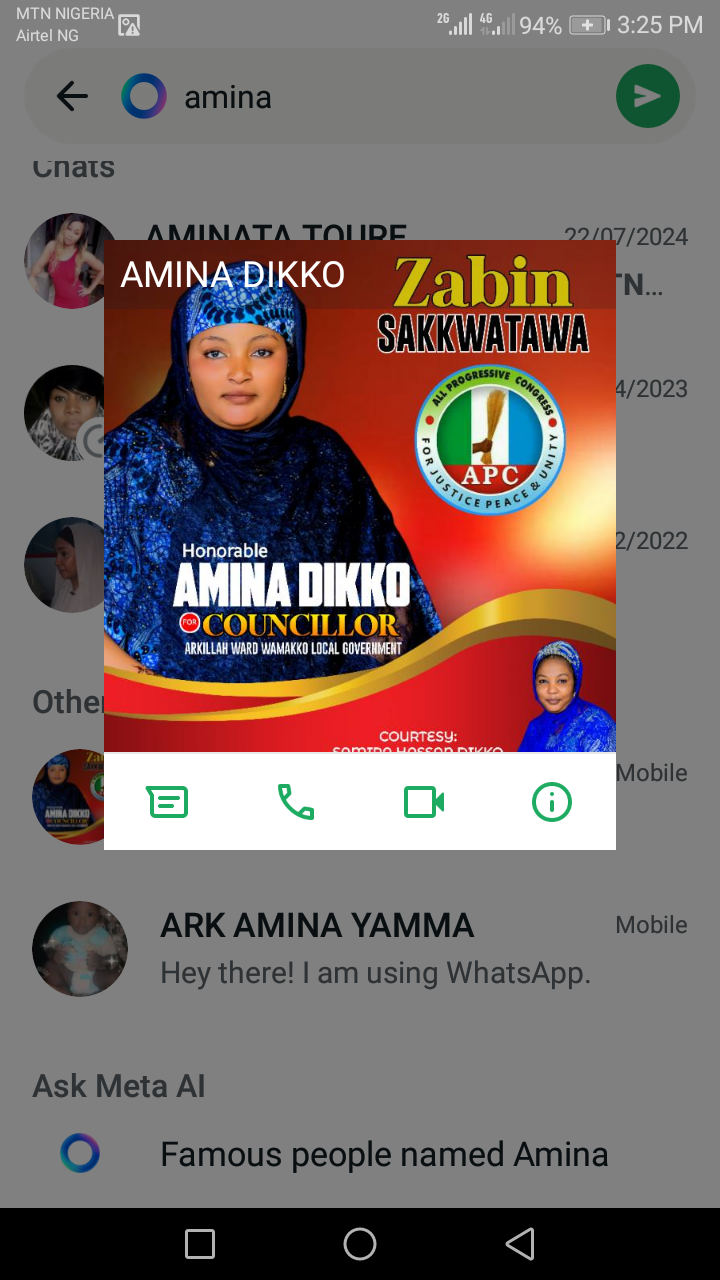The height and width of the screenshot is (1280, 720).
Task: Start a voice call to AMINA DIKKO
Action: click(x=295, y=801)
